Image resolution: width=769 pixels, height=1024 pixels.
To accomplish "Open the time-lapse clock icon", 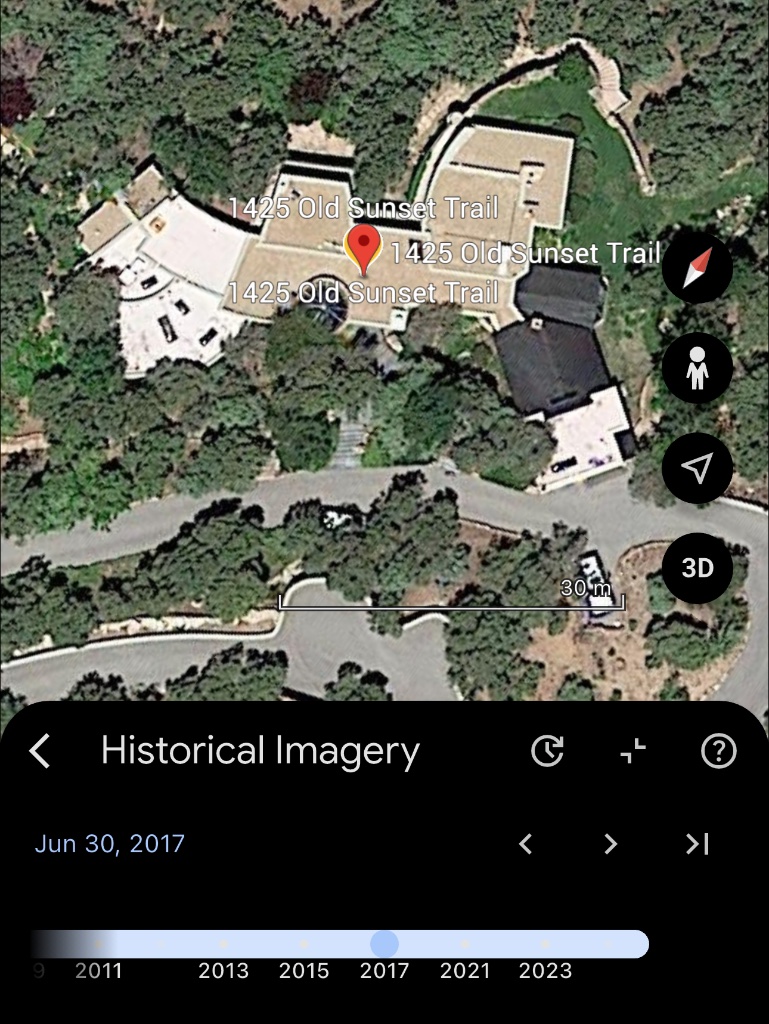I will coord(547,751).
